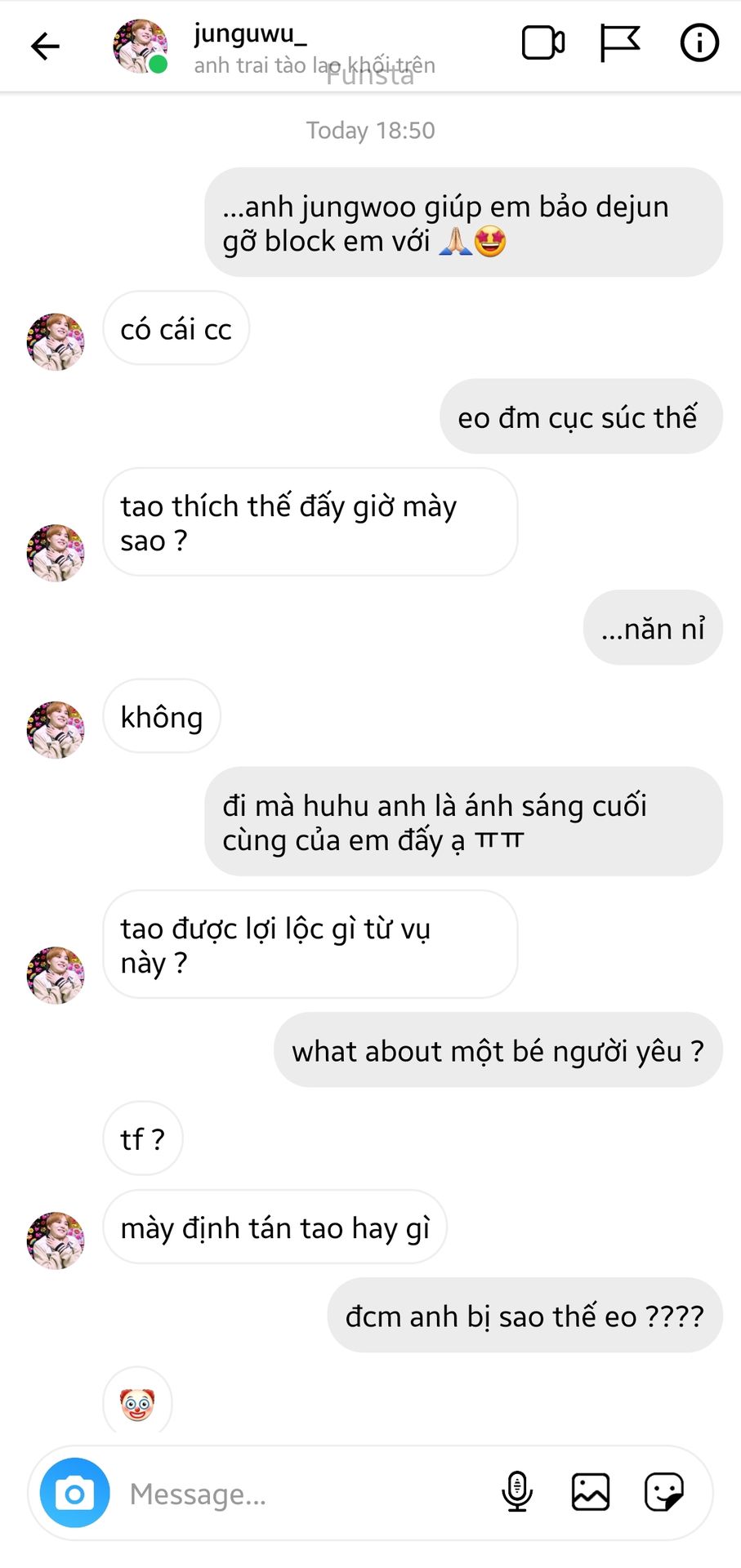Open junguwu_ profile from the header name
This screenshot has width=741, height=1568.
click(250, 34)
